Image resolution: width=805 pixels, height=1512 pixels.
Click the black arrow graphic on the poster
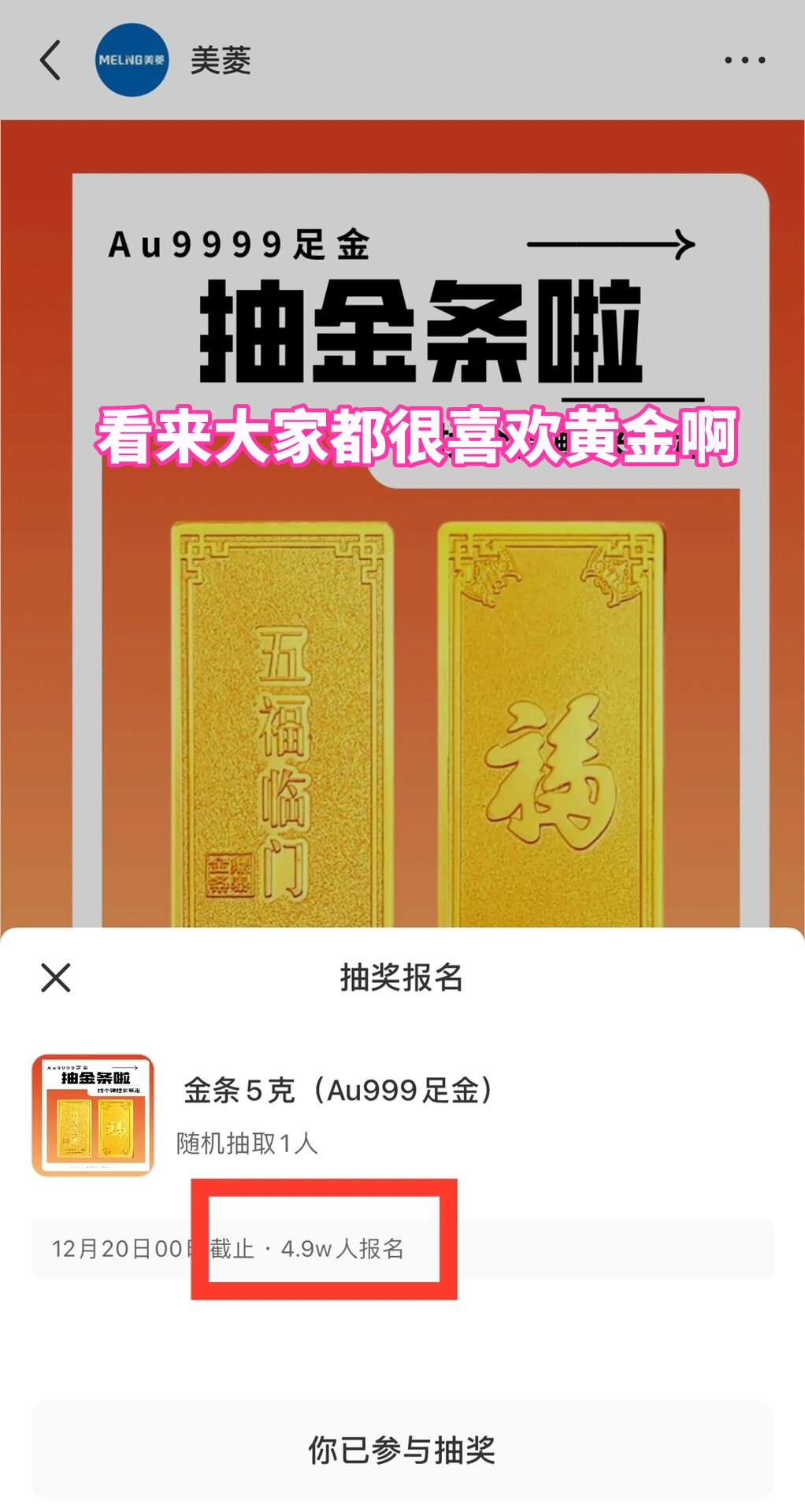(x=610, y=244)
